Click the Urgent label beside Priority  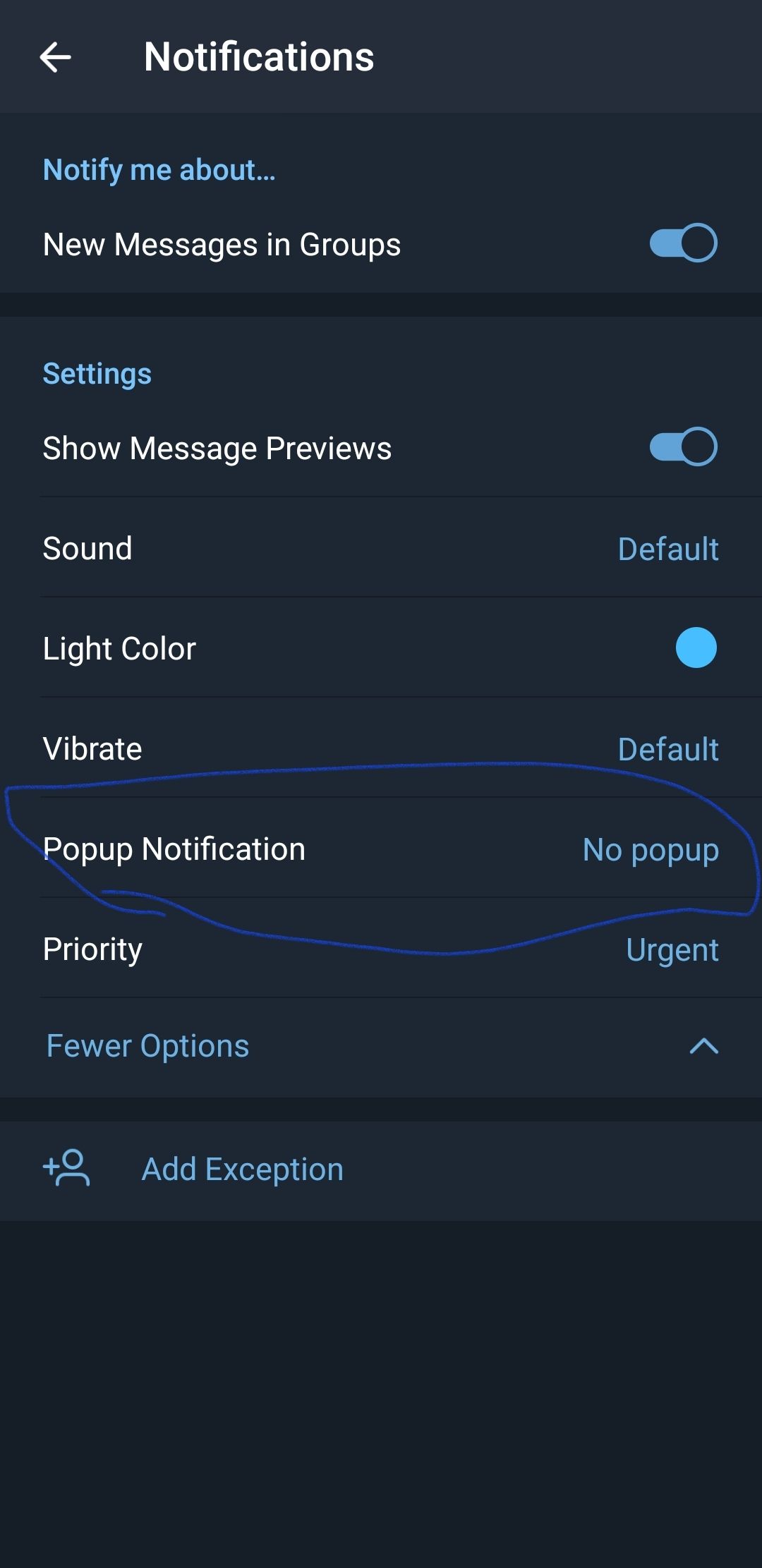tap(672, 949)
